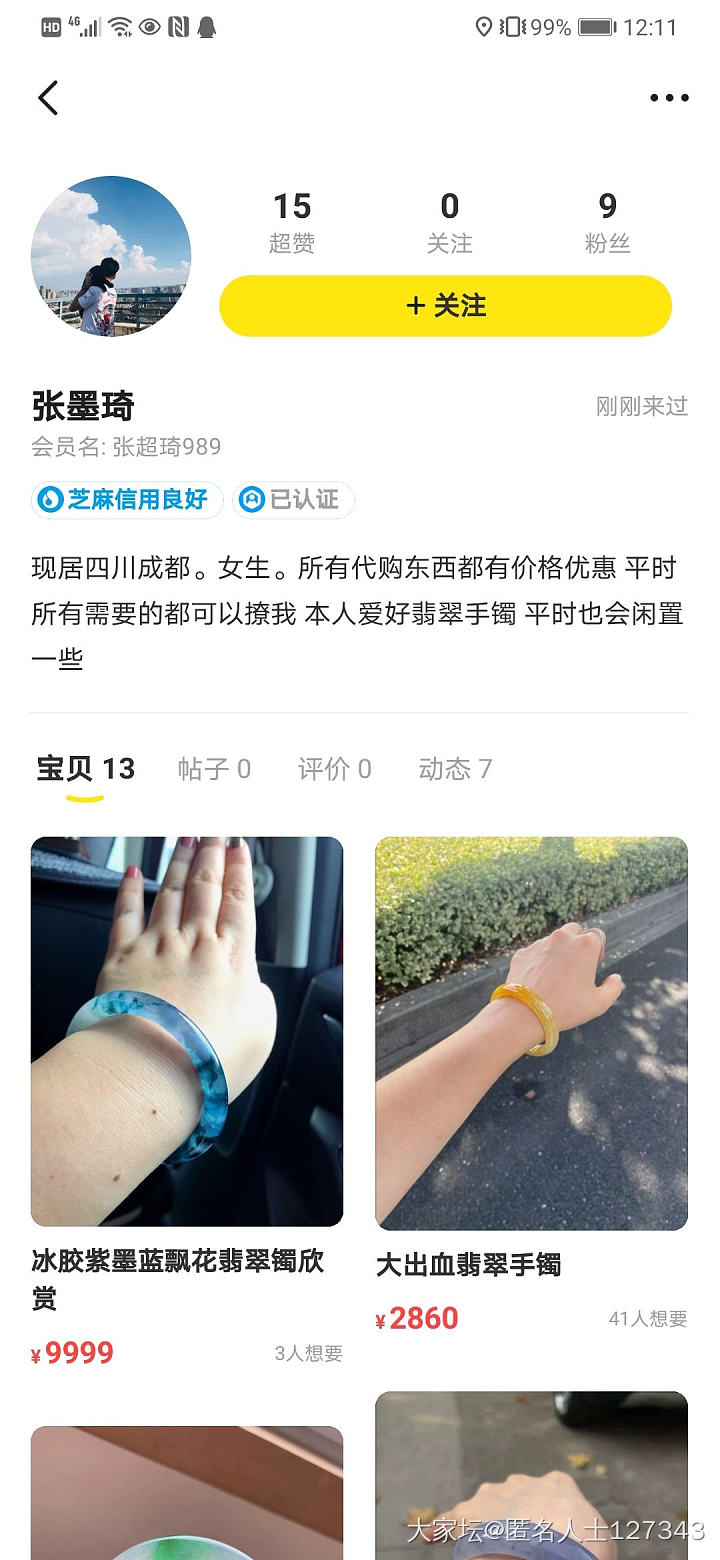The width and height of the screenshot is (720, 1560).
Task: Follow this seller with the yellow 关注 button
Action: click(x=445, y=306)
